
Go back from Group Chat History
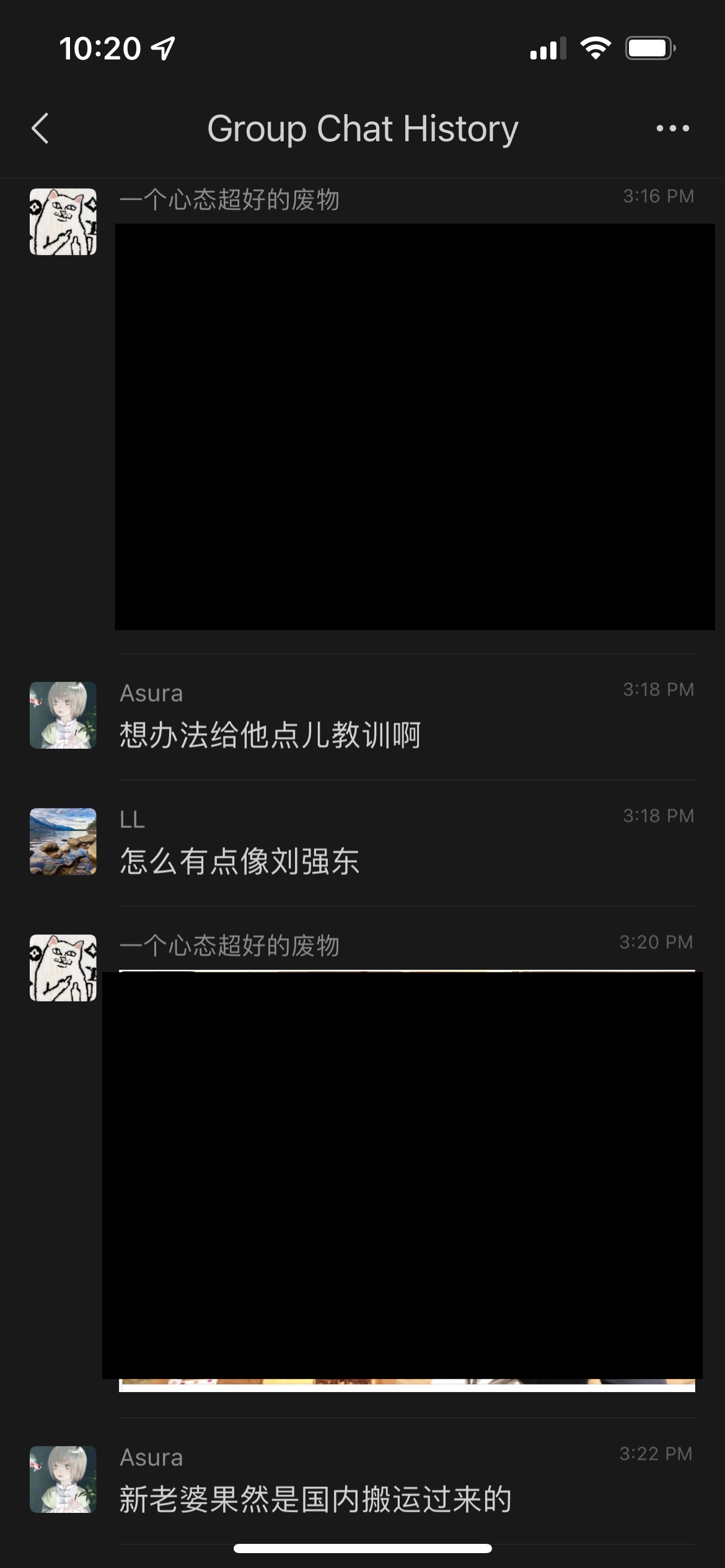(40, 129)
